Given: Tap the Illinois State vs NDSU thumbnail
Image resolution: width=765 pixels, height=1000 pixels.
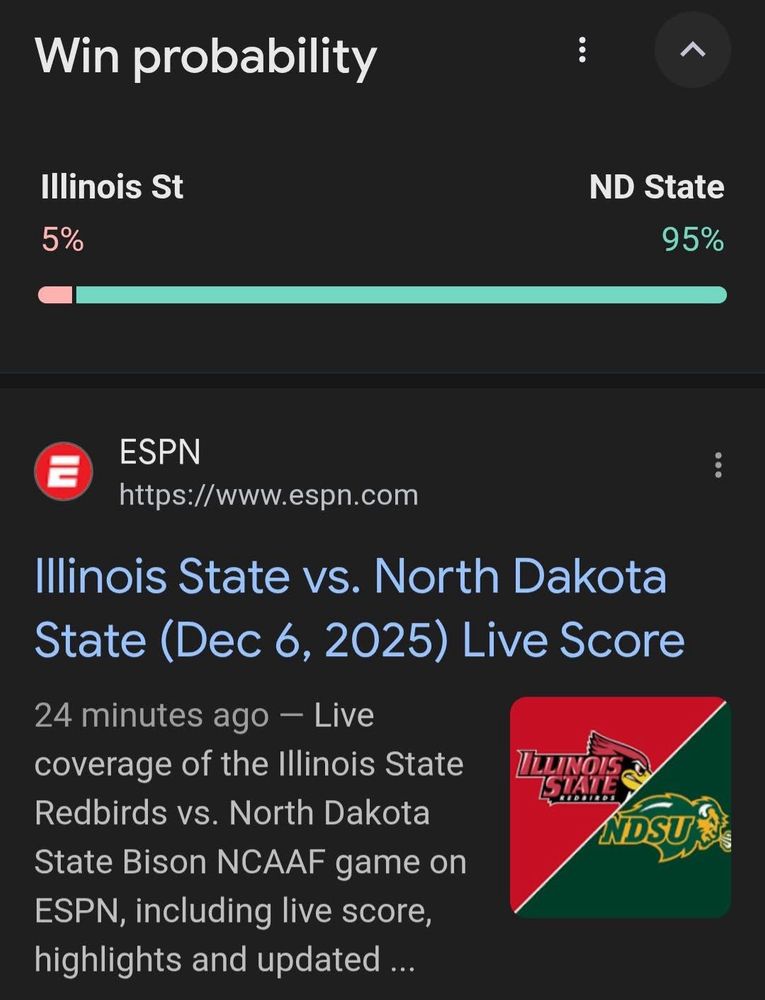Looking at the screenshot, I should coord(620,806).
